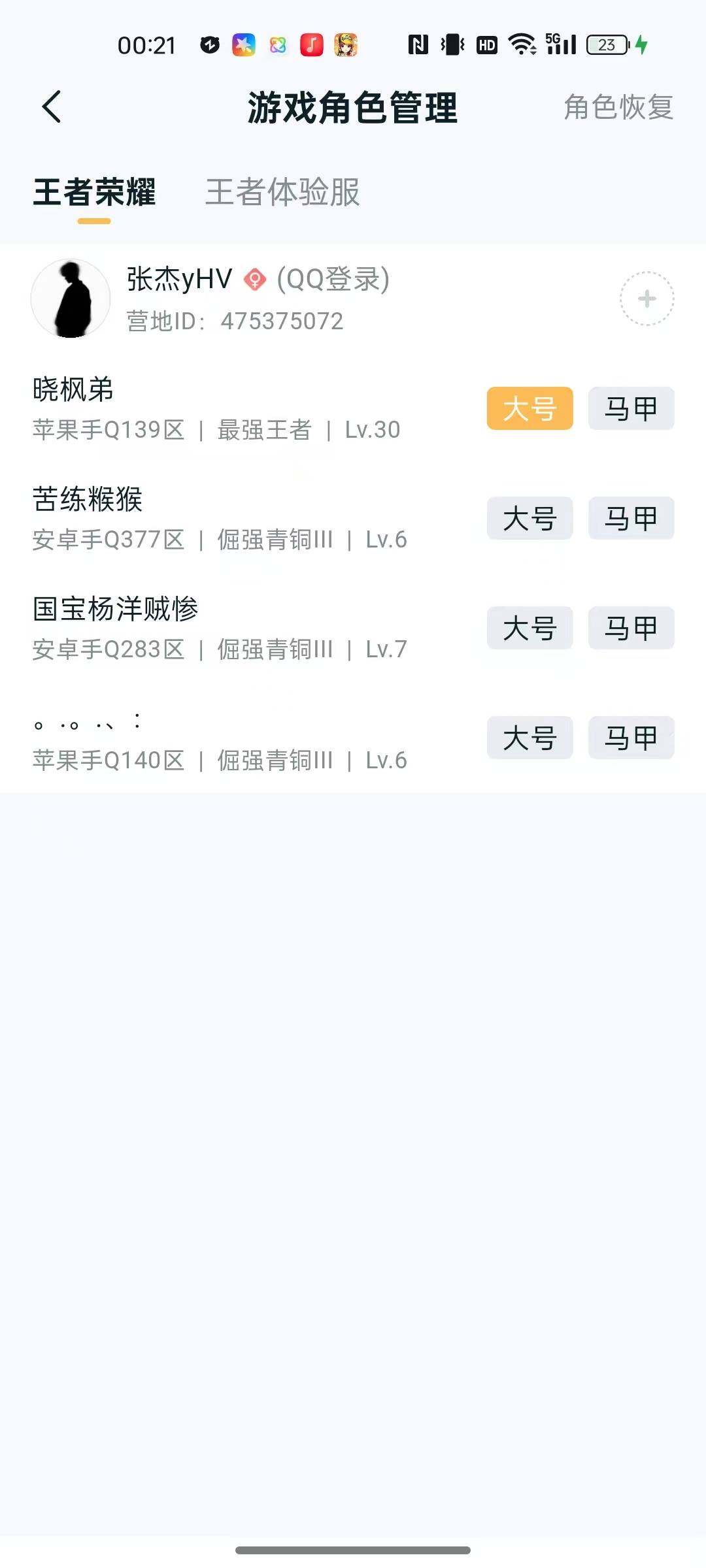Tap the Wi-Fi icon in the status bar
This screenshot has width=706, height=1568.
521,44
